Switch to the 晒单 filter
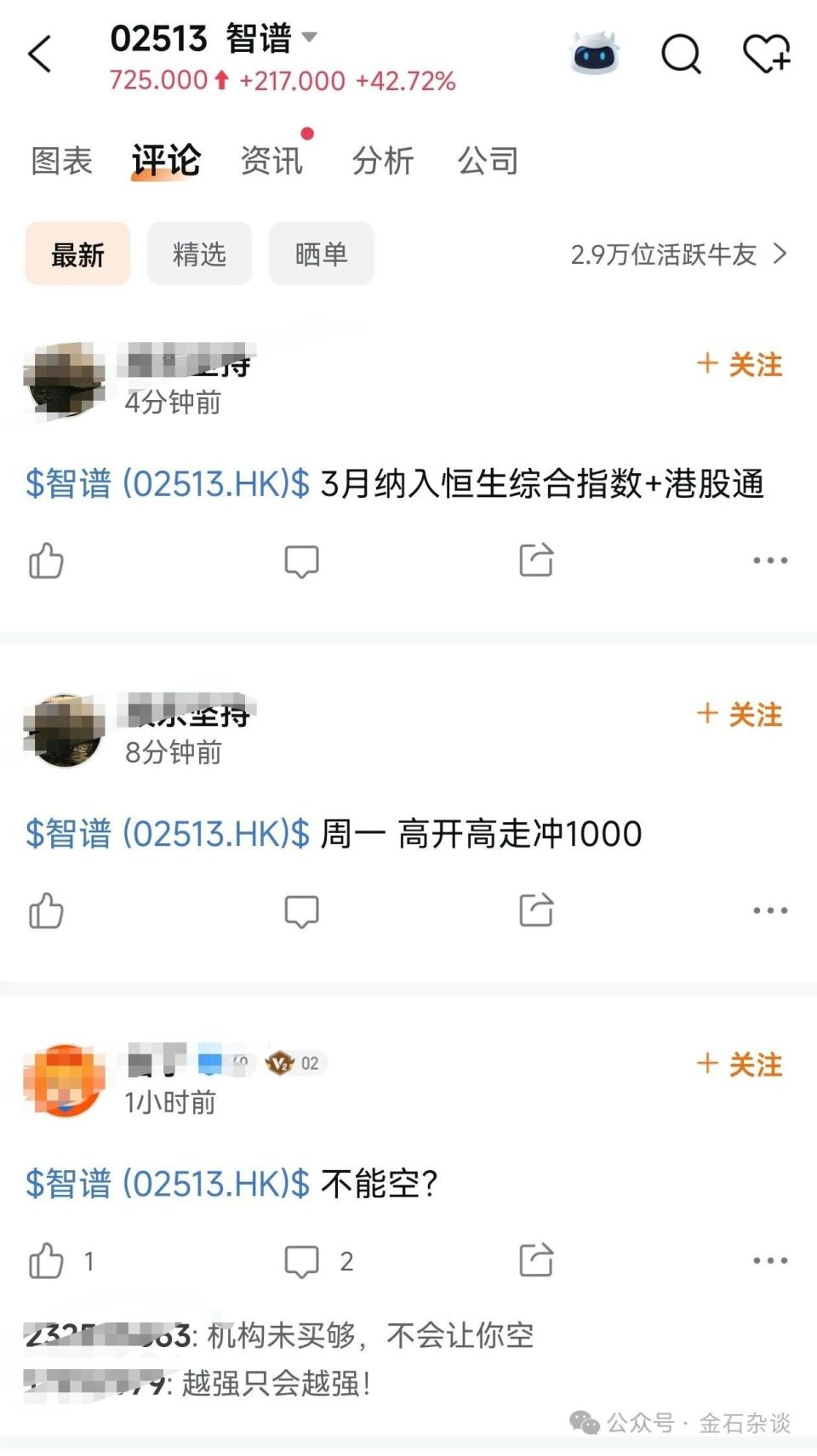Viewport: 817px width, 1456px height. click(x=321, y=253)
